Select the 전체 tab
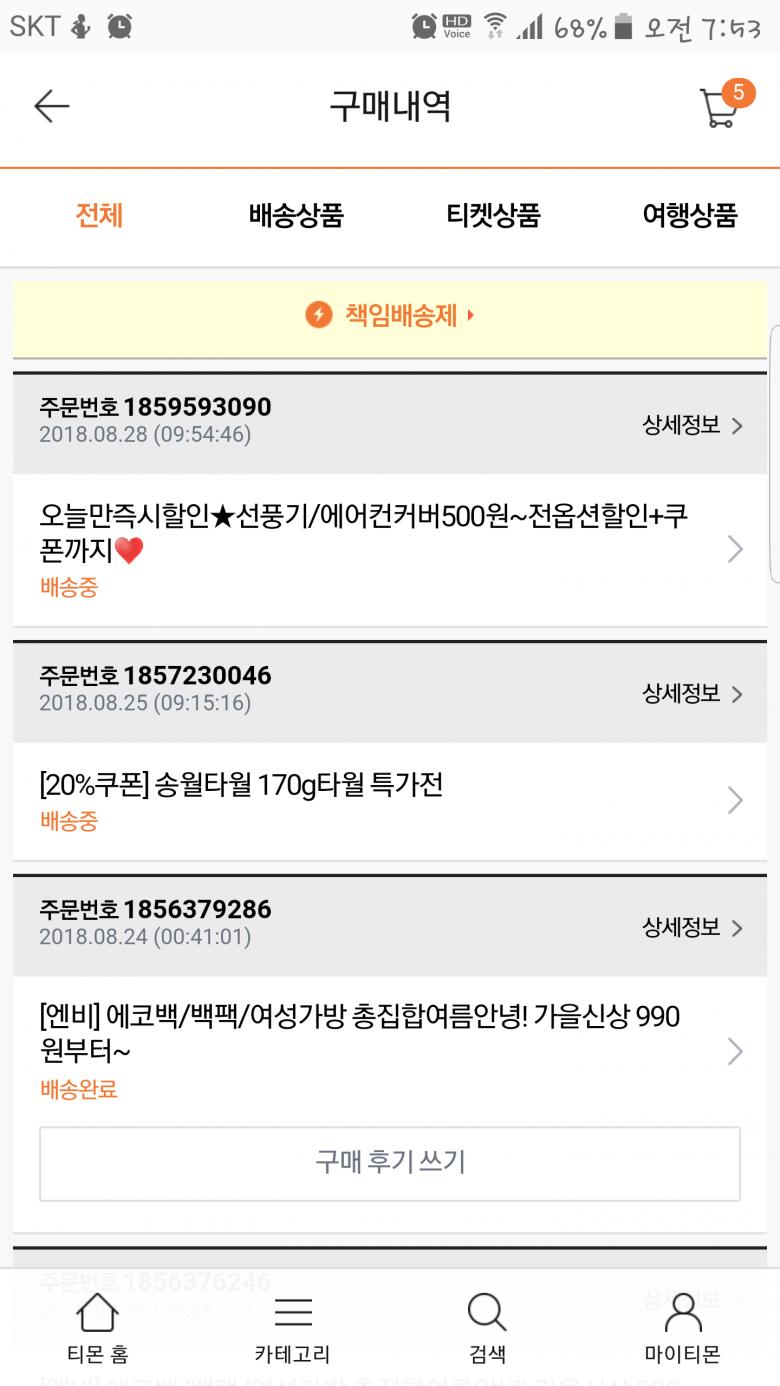The height and width of the screenshot is (1386, 780). (x=99, y=215)
